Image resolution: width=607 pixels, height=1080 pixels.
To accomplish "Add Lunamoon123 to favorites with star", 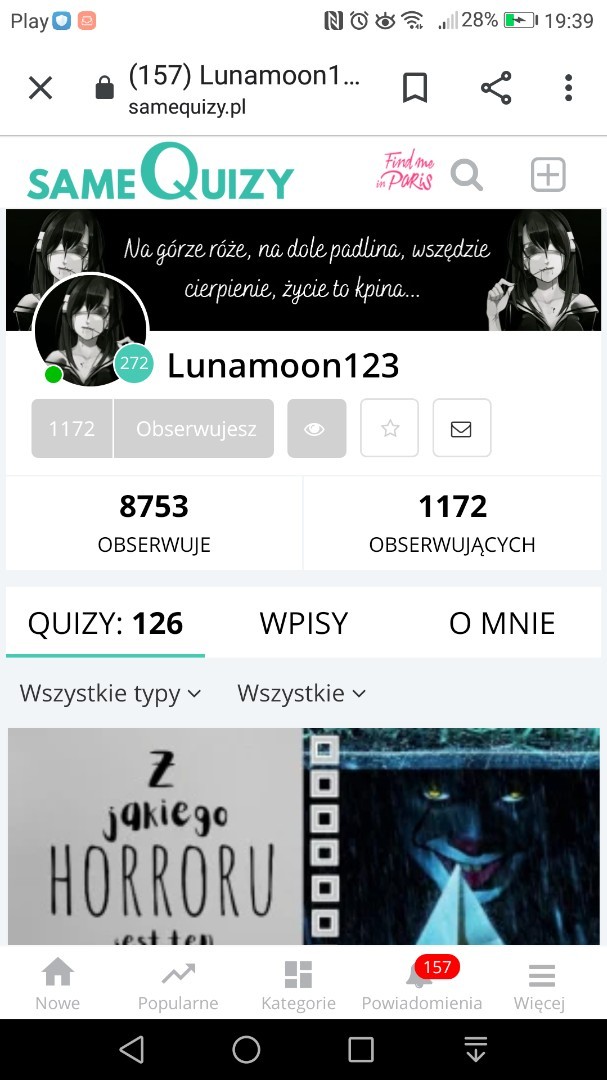I will tap(390, 429).
